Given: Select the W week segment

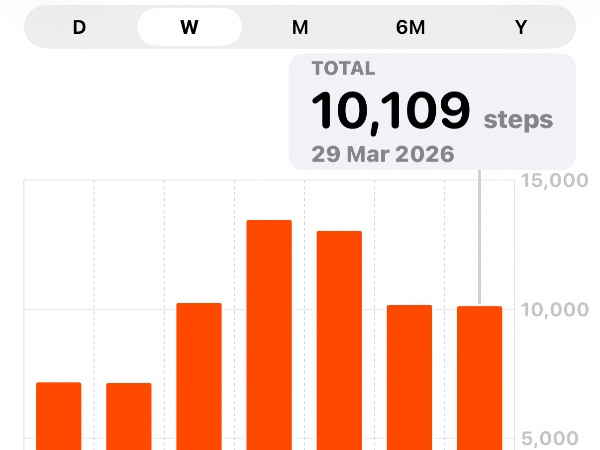Looking at the screenshot, I should coord(189,27).
